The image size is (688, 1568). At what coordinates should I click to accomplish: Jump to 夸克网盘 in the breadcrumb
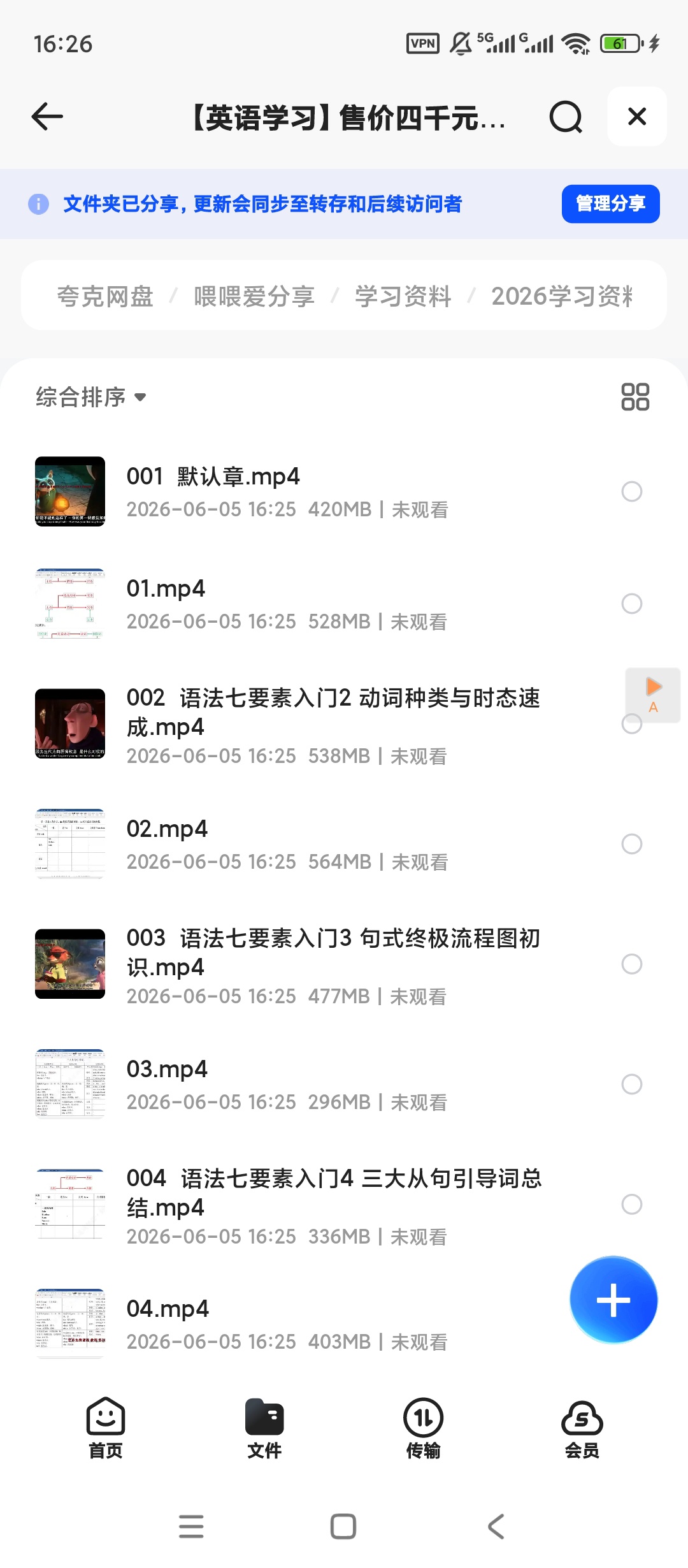(106, 296)
